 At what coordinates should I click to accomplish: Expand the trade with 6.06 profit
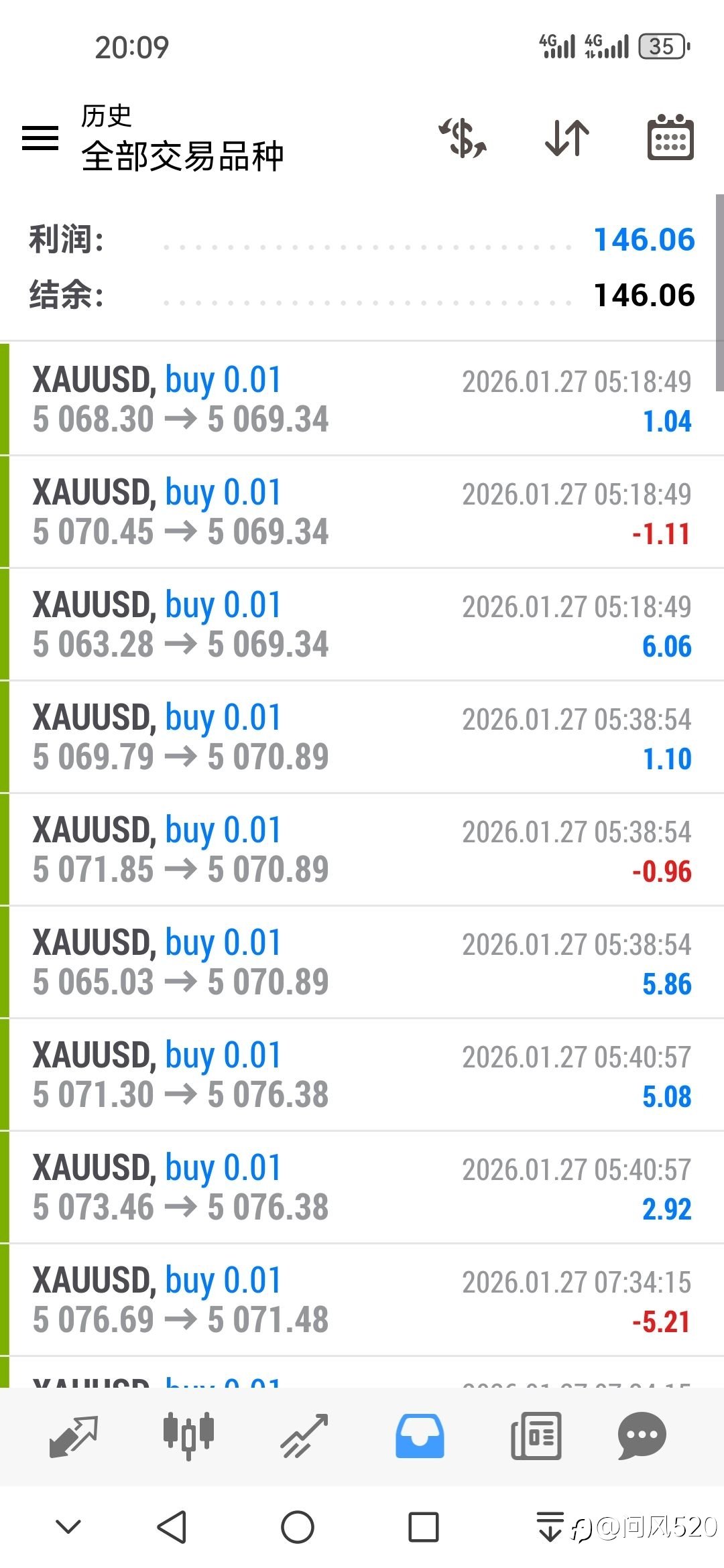(362, 625)
